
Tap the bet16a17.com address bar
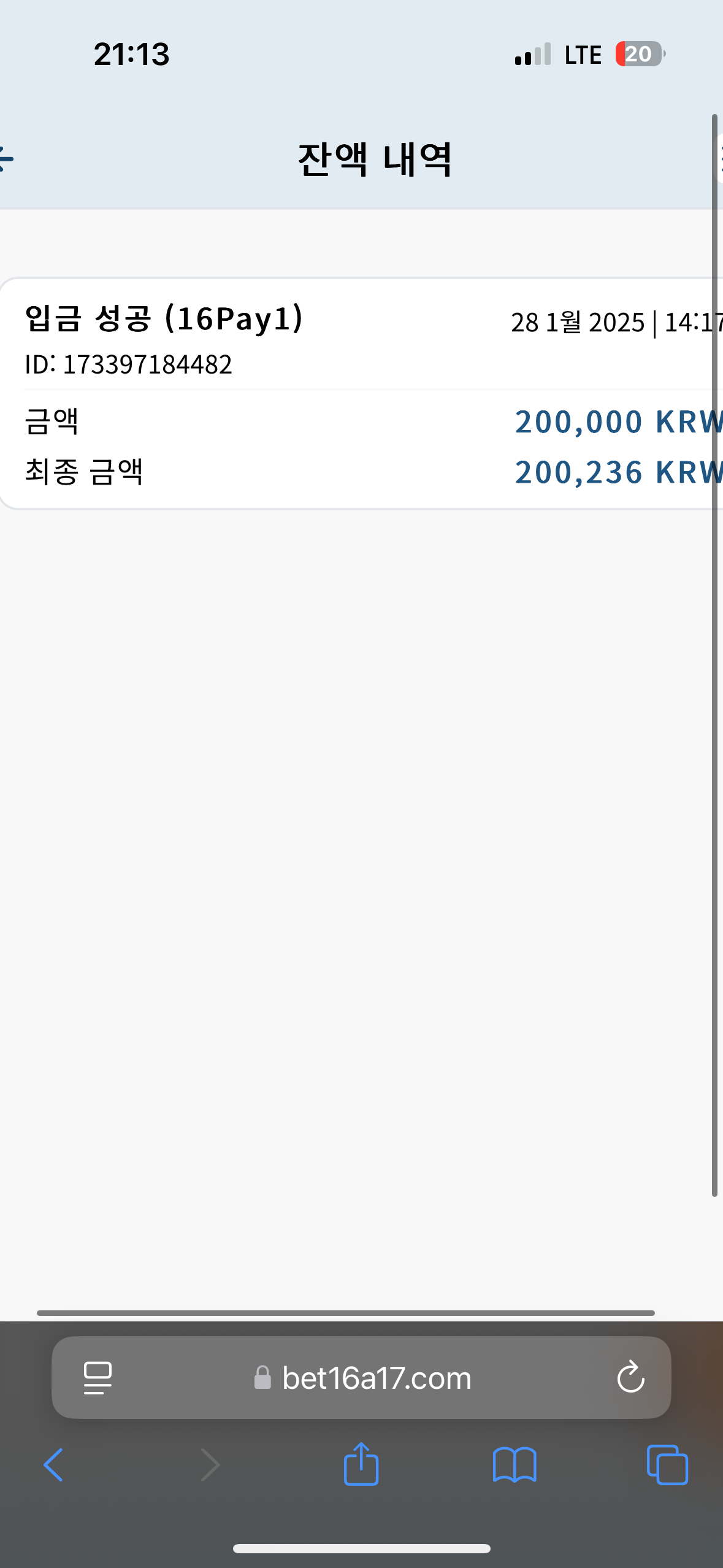click(375, 1378)
